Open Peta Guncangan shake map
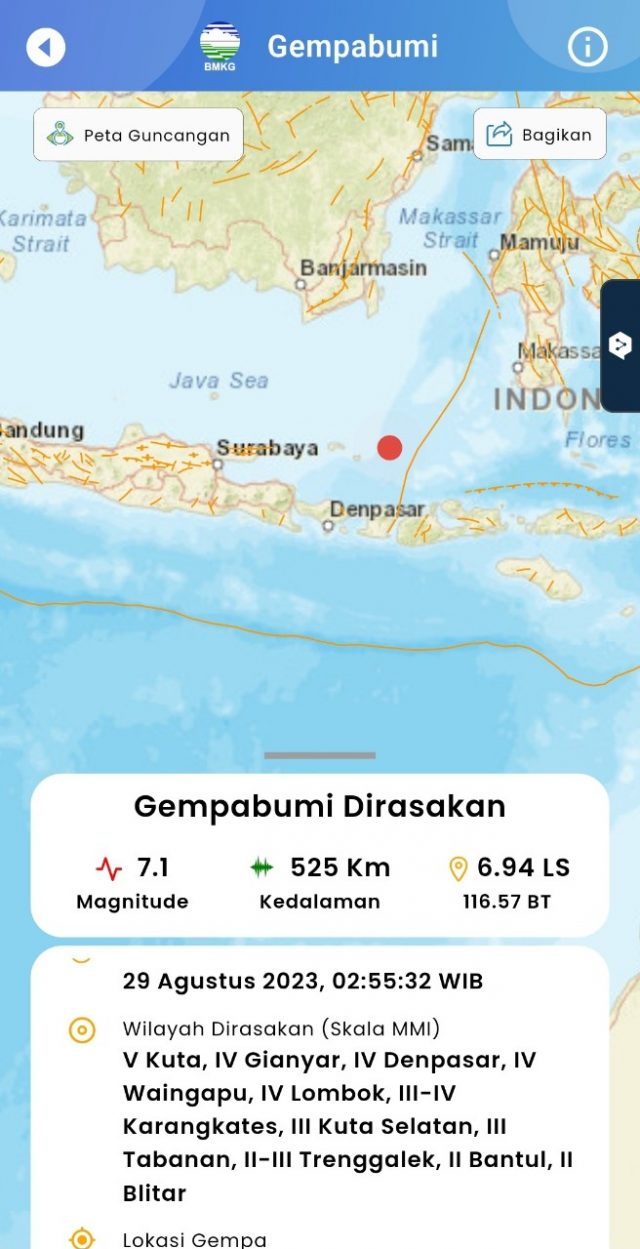This screenshot has width=640, height=1249. (138, 135)
